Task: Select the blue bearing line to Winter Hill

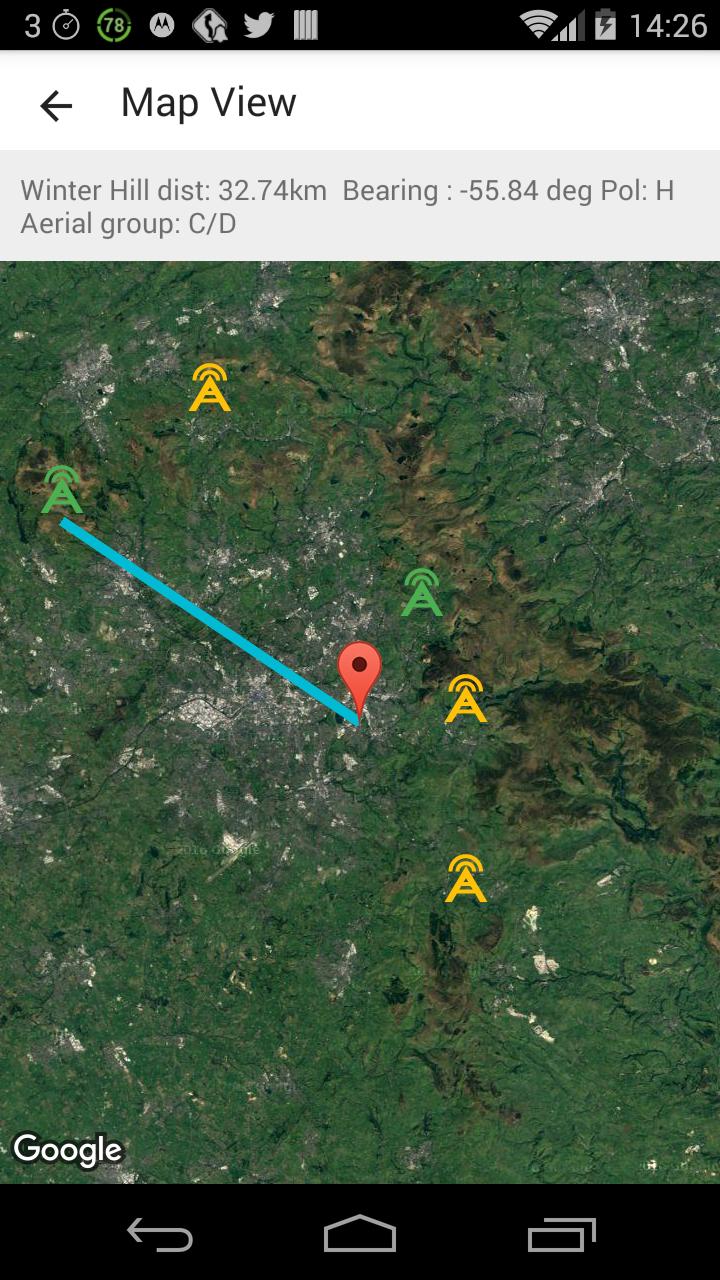Action: 210,620
